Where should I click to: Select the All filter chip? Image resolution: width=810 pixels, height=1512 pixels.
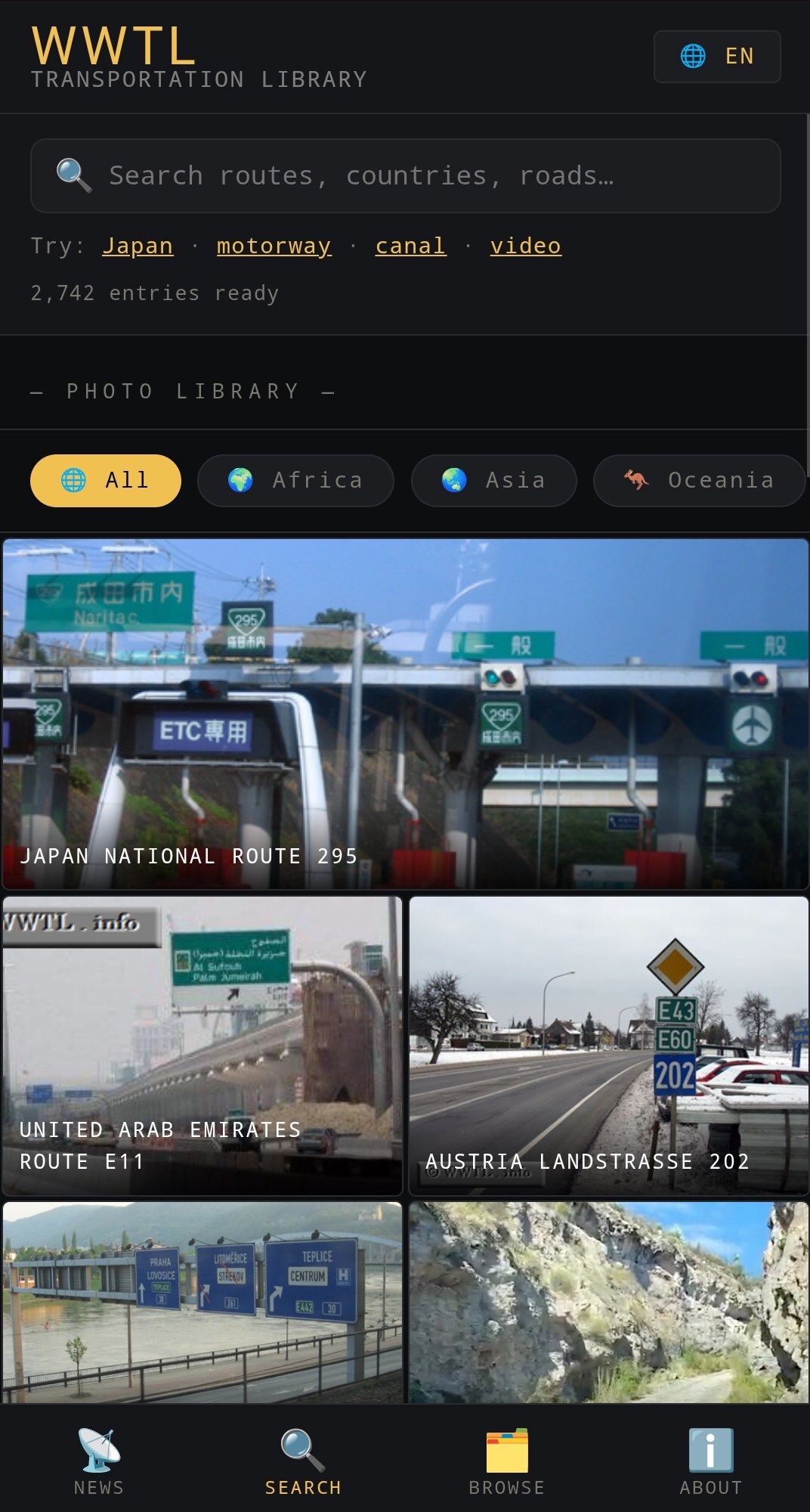[x=106, y=480]
